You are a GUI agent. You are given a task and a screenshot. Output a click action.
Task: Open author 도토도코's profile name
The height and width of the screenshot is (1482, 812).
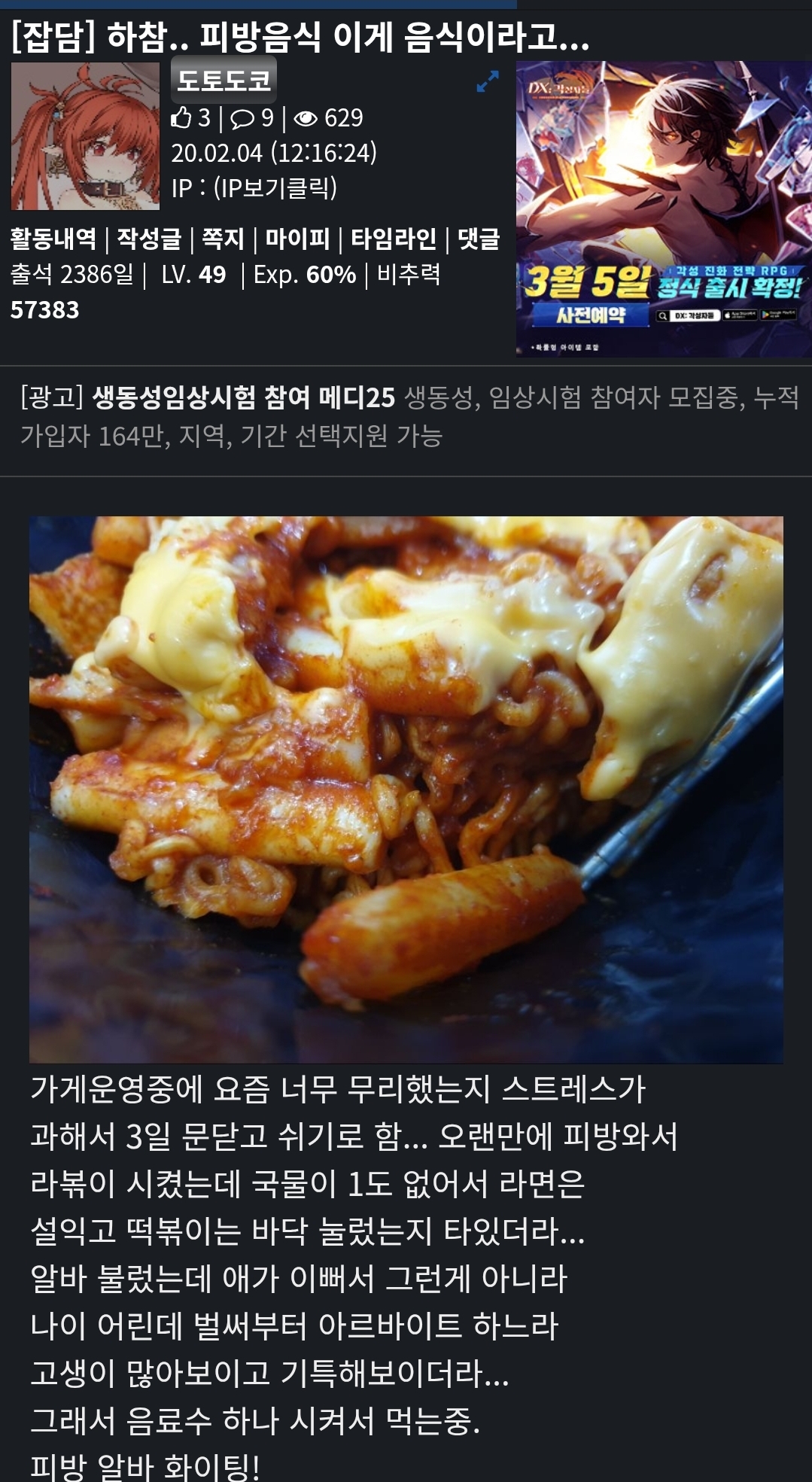[224, 80]
